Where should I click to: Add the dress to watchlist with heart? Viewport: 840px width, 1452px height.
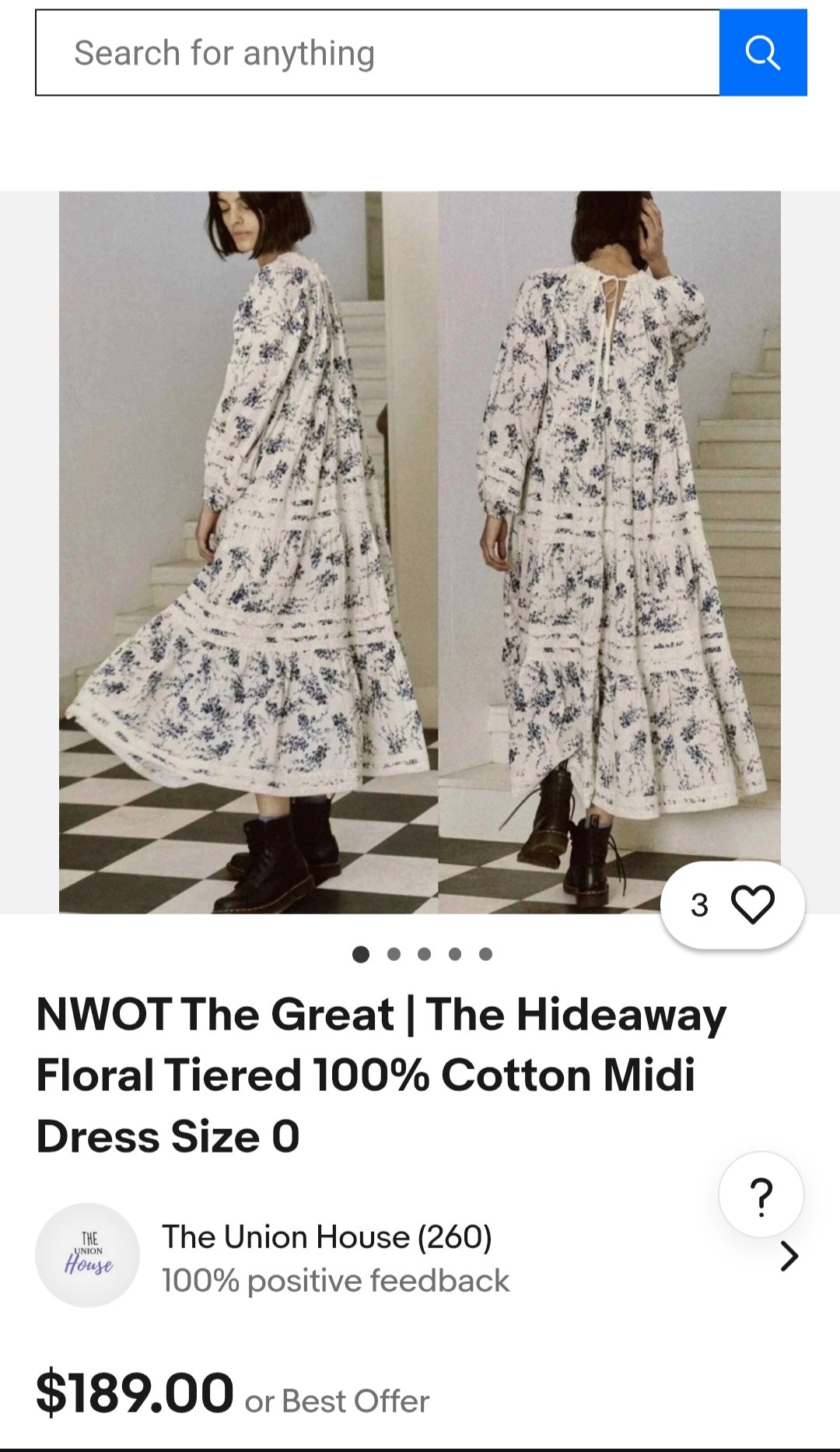coord(752,905)
